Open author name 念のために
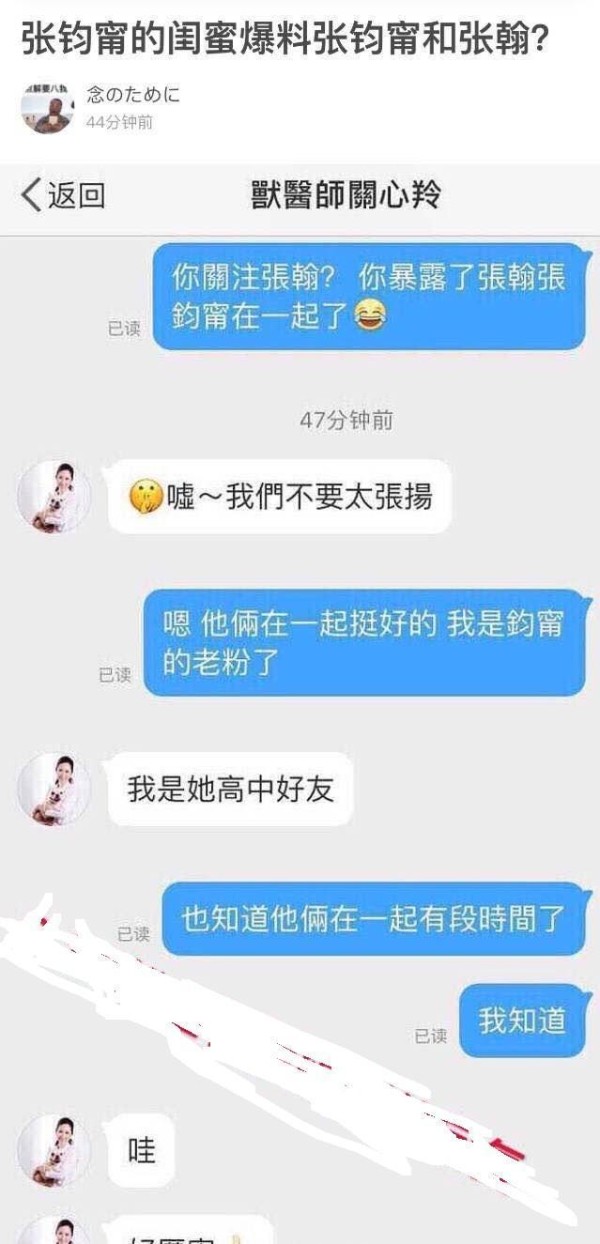 click(133, 97)
